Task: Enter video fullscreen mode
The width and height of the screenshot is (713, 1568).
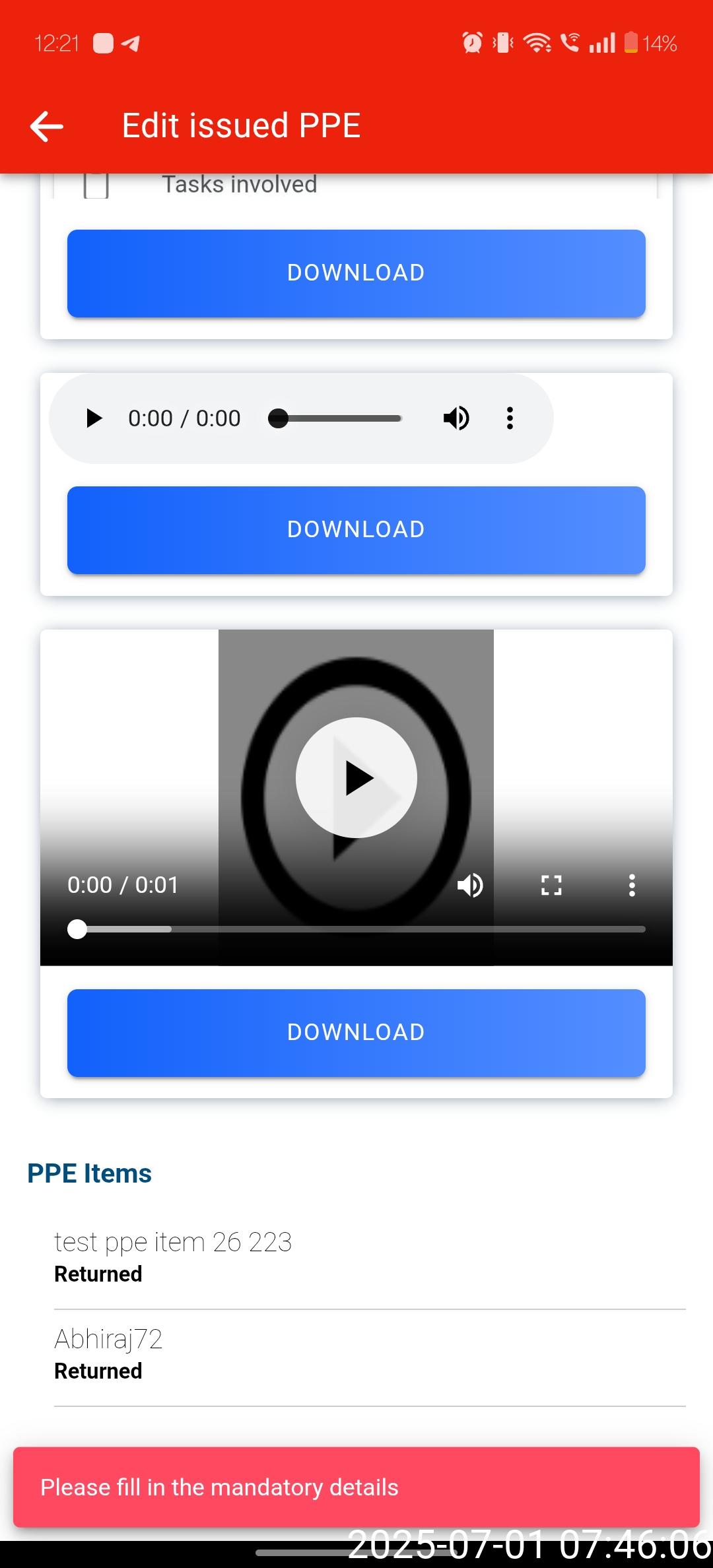Action: tap(551, 885)
